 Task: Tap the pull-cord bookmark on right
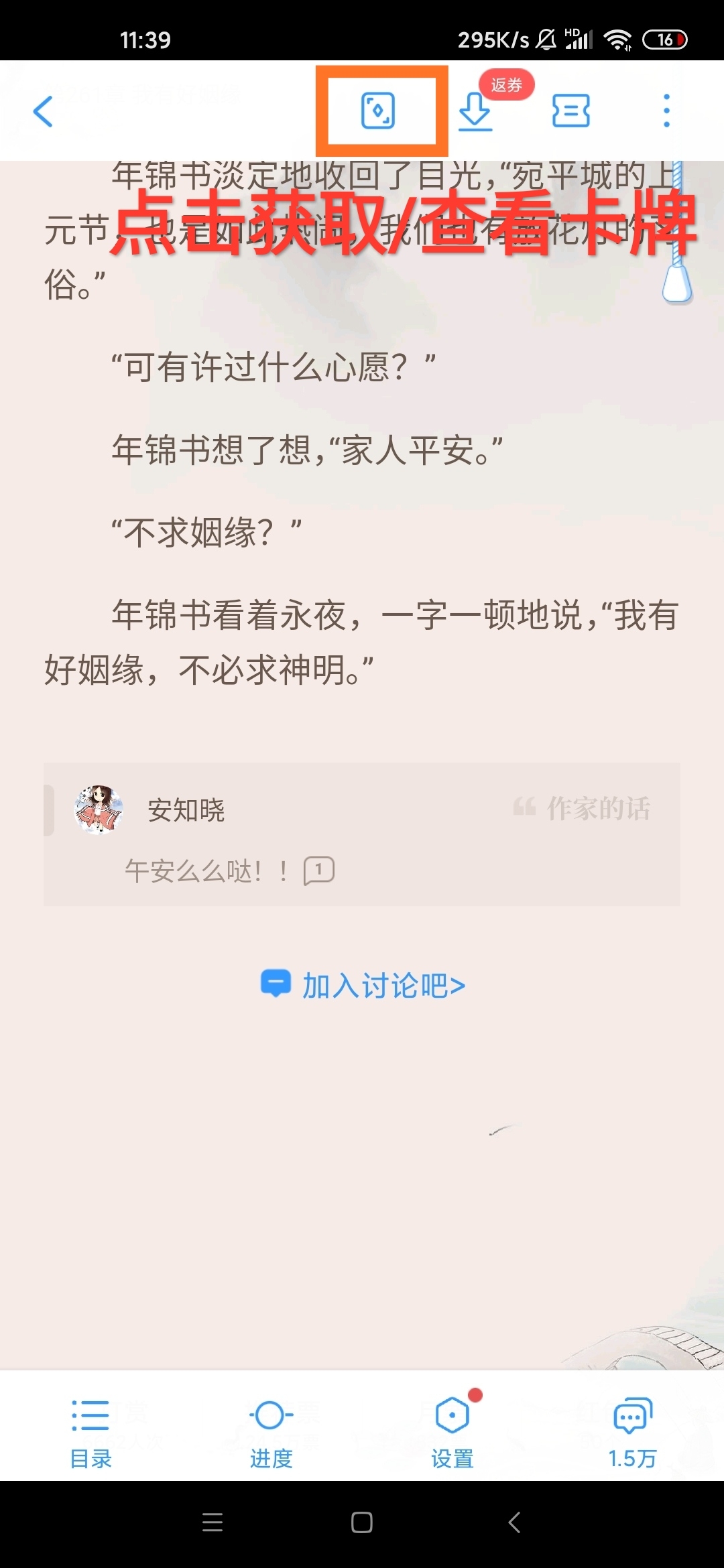[x=677, y=281]
